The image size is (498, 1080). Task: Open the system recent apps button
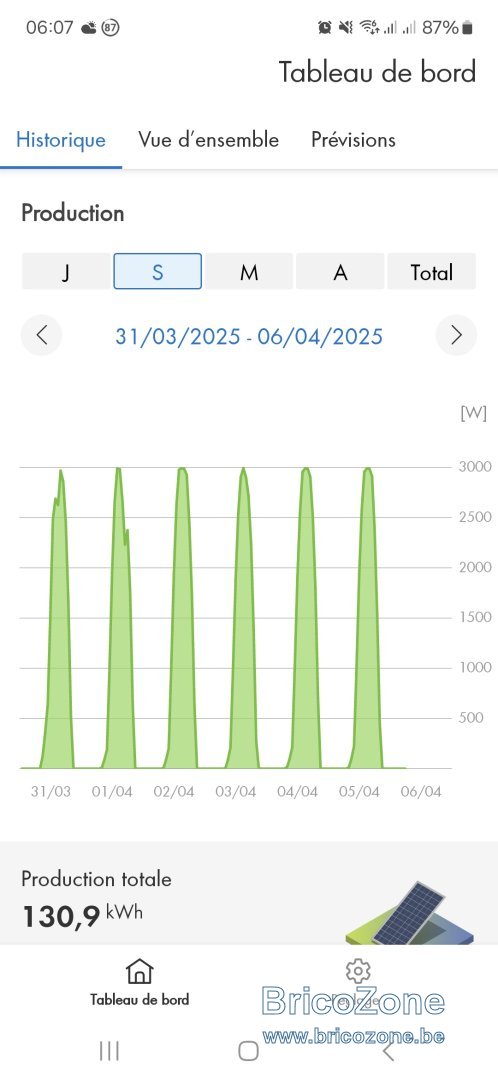pyautogui.click(x=109, y=1051)
